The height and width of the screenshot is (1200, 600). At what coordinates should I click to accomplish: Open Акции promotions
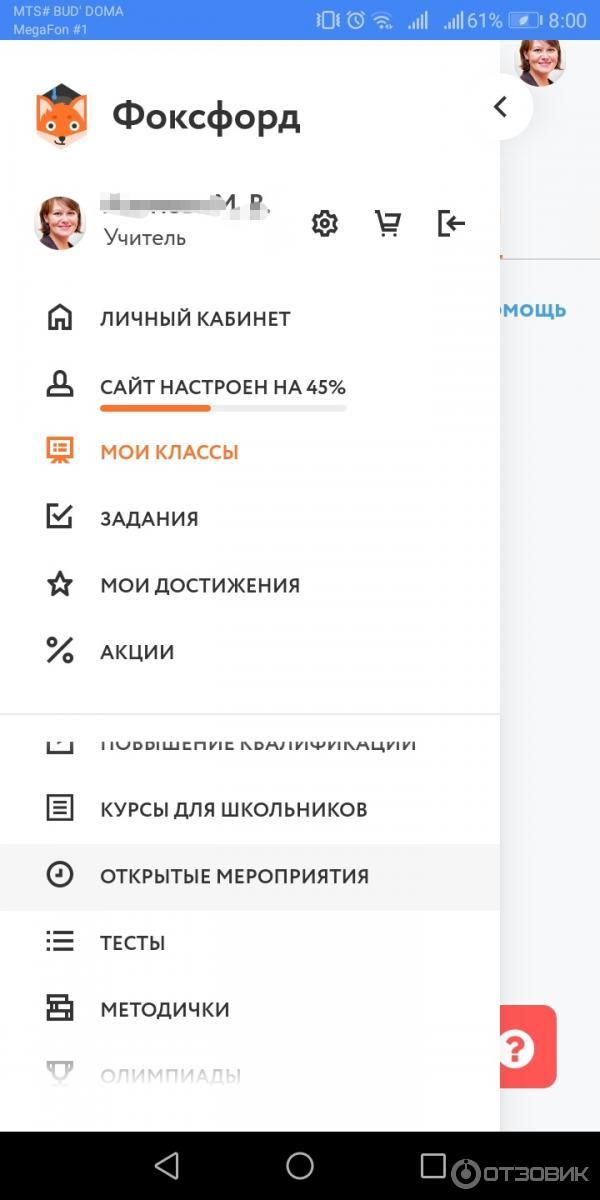tap(137, 652)
